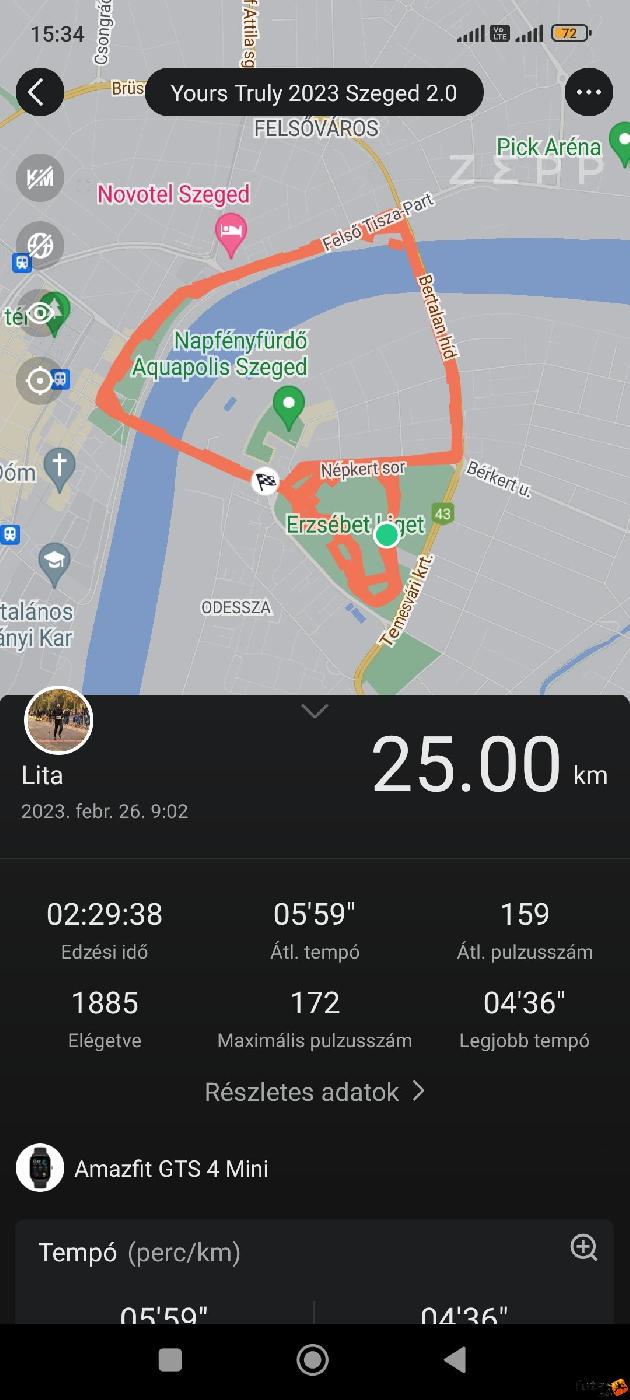Recenter map with the location target icon
630x1400 pixels.
[40, 380]
